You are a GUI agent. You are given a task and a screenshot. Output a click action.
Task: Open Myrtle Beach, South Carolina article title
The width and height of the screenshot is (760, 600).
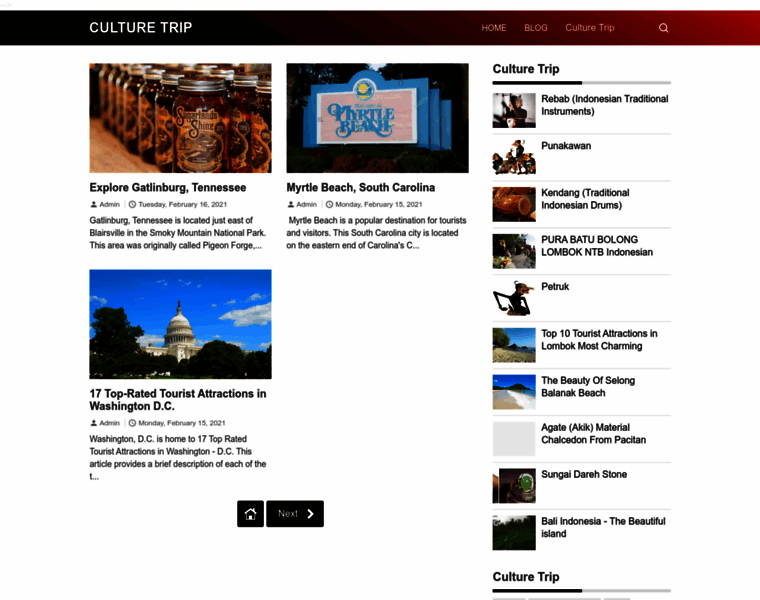[x=360, y=187]
